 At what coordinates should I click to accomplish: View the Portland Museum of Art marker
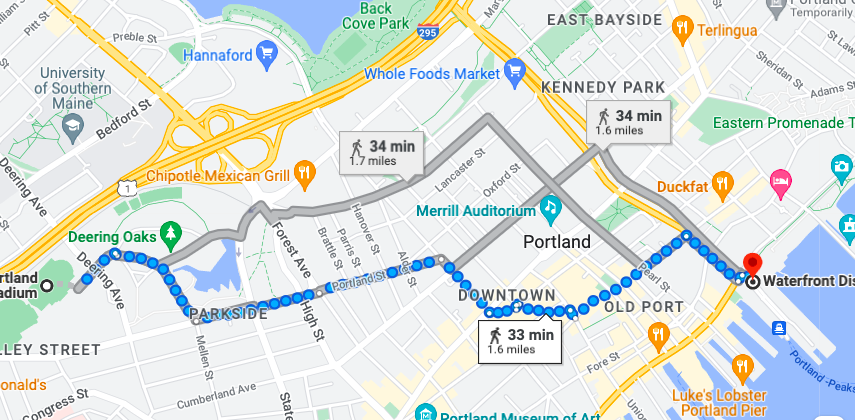click(x=425, y=414)
